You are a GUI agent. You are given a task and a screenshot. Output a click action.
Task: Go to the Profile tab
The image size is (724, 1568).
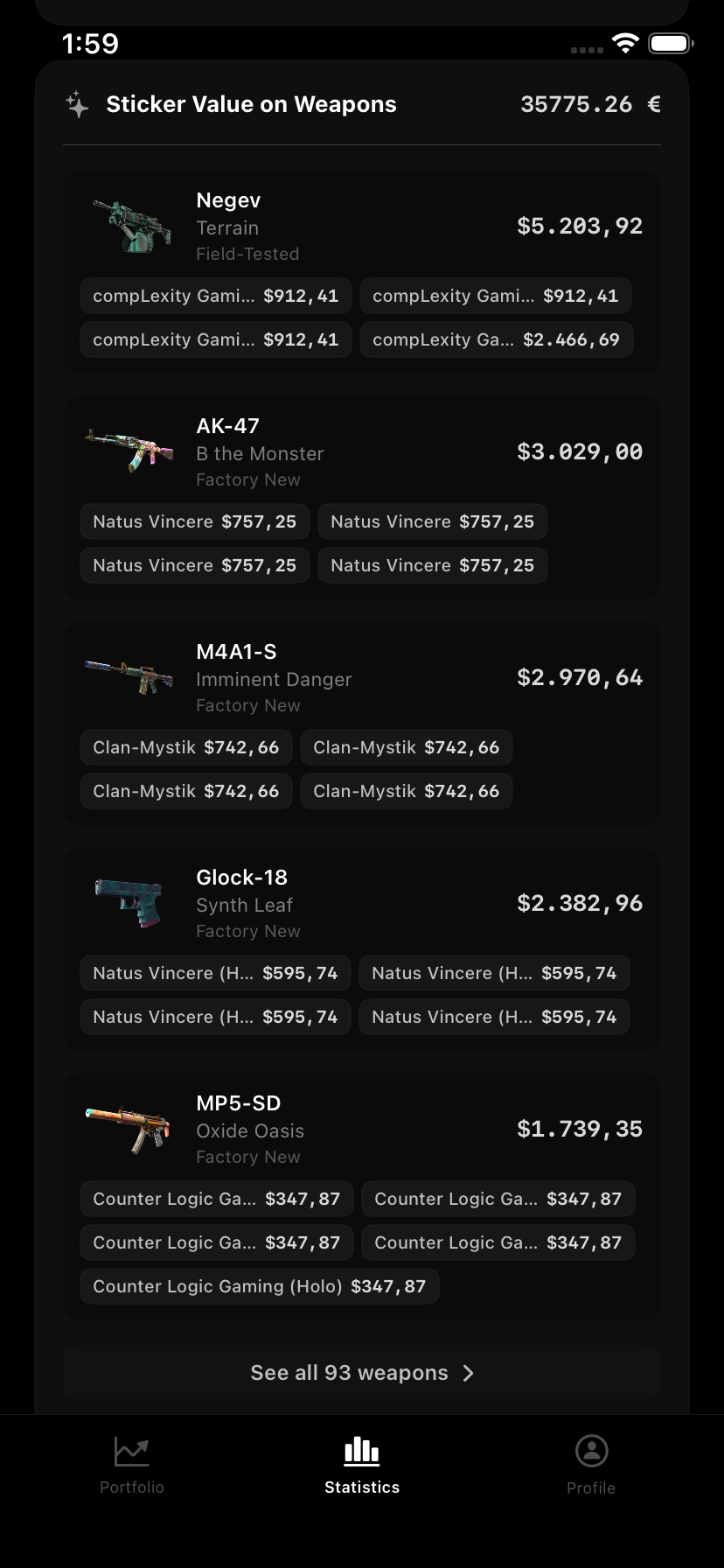point(591,1464)
